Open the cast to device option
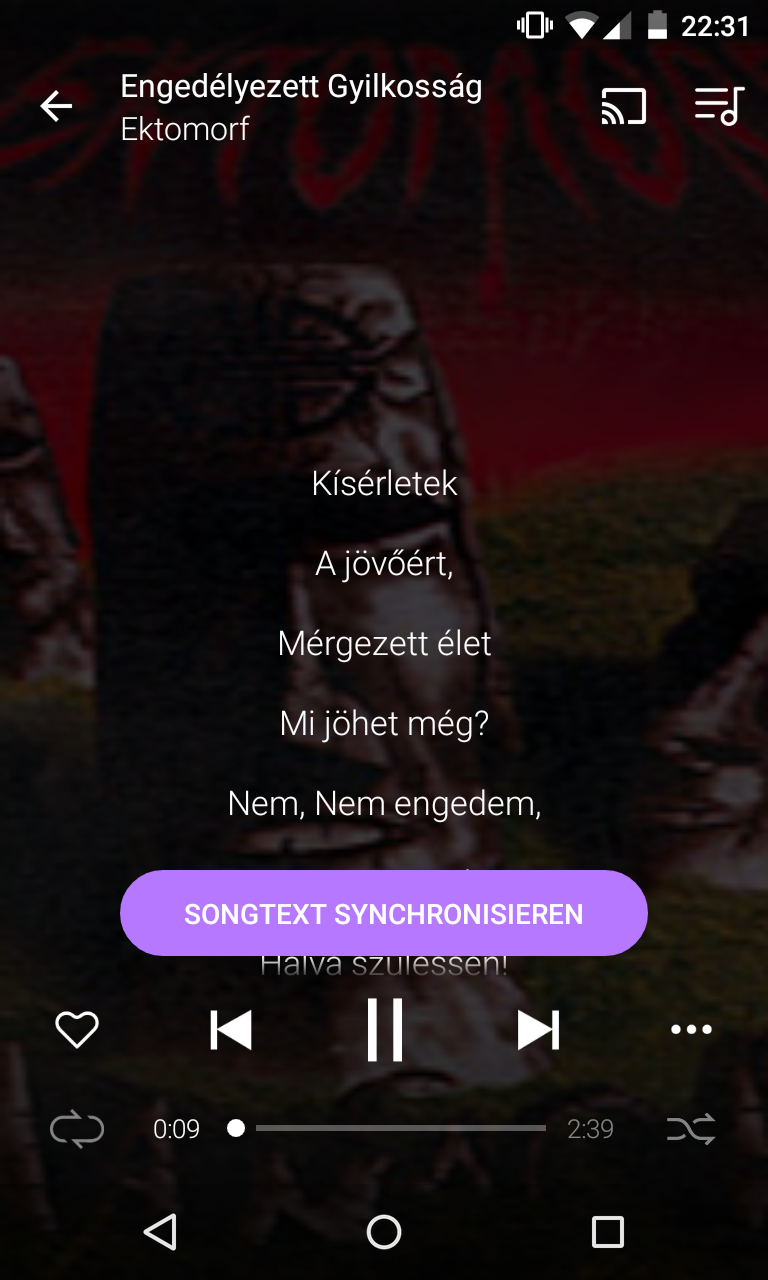 click(x=623, y=106)
